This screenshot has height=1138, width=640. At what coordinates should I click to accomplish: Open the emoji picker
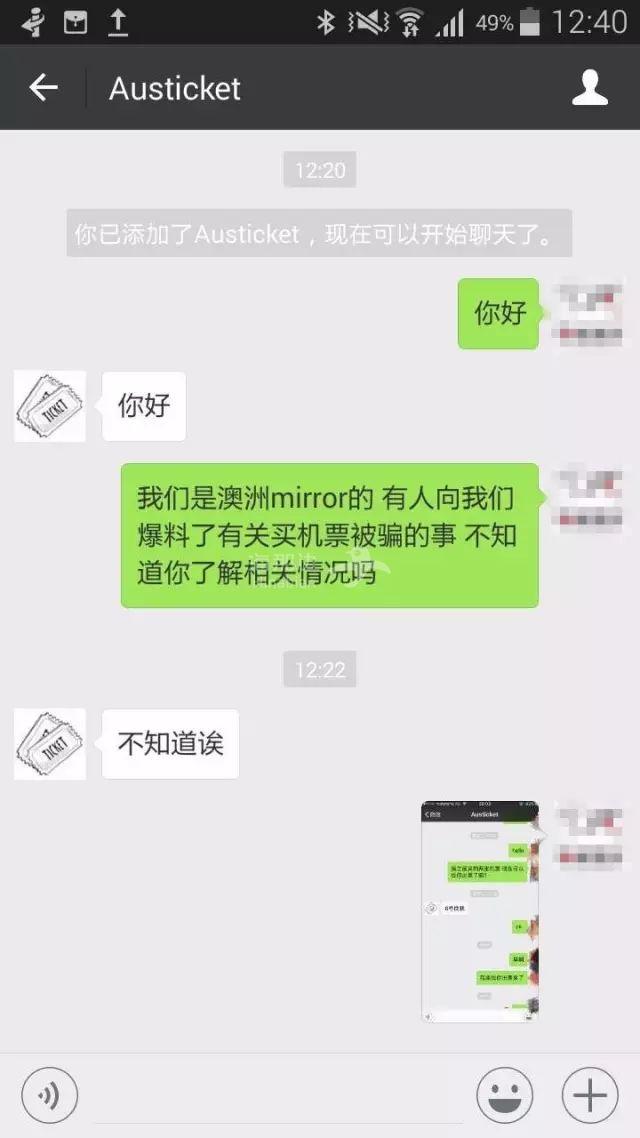pos(504,1095)
